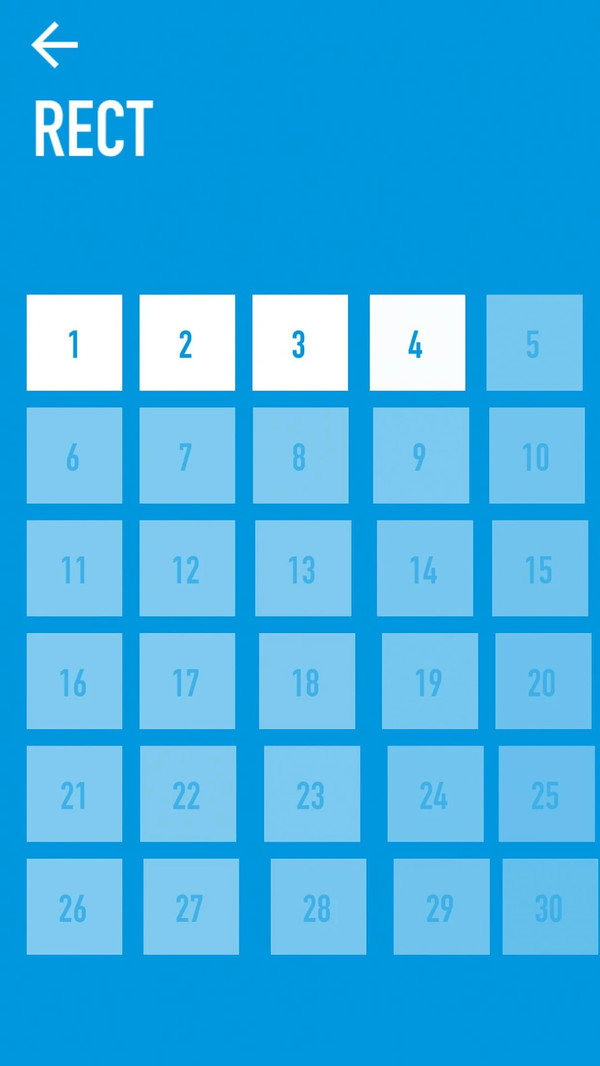Select level 2
This screenshot has width=600, height=1066.
(x=187, y=343)
